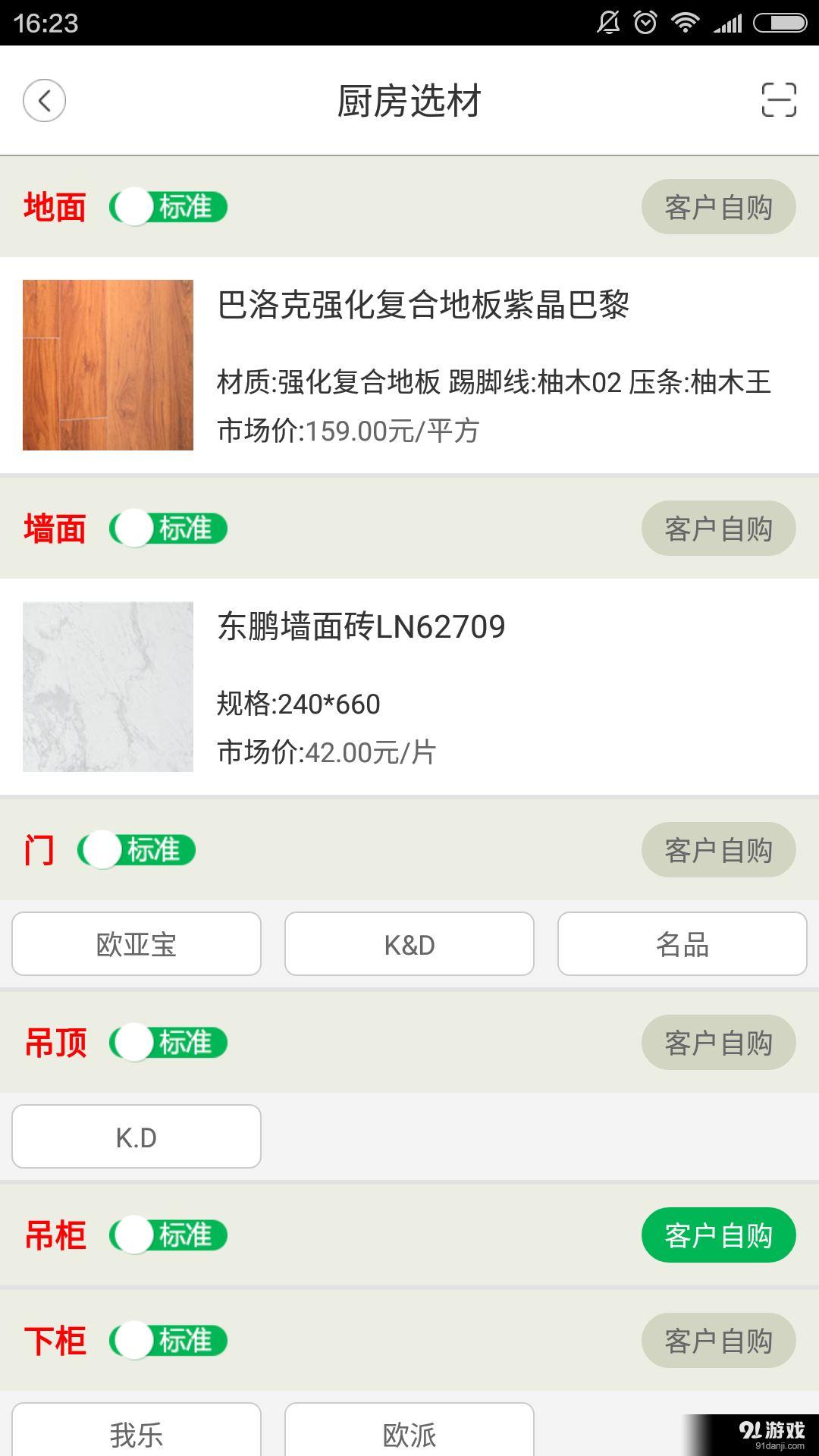This screenshot has width=819, height=1456.
Task: Select the 我乐 cabinet brand
Action: pyautogui.click(x=136, y=1433)
